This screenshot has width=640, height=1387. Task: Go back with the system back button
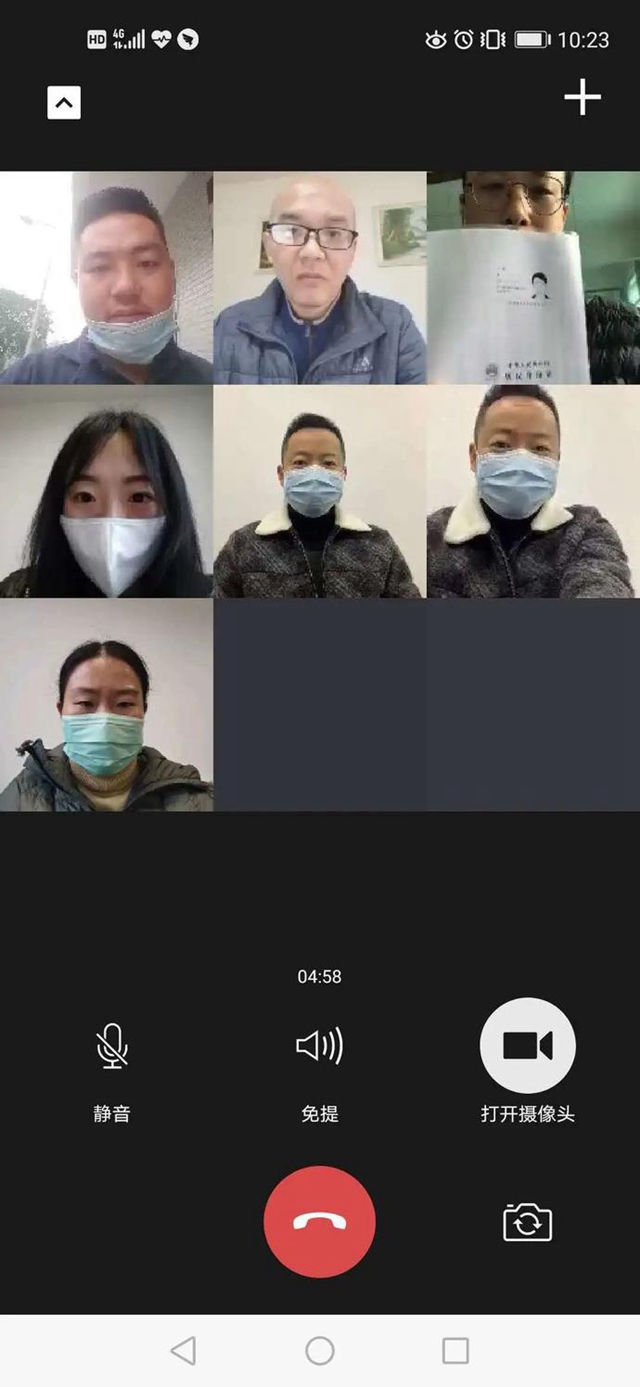point(183,1351)
